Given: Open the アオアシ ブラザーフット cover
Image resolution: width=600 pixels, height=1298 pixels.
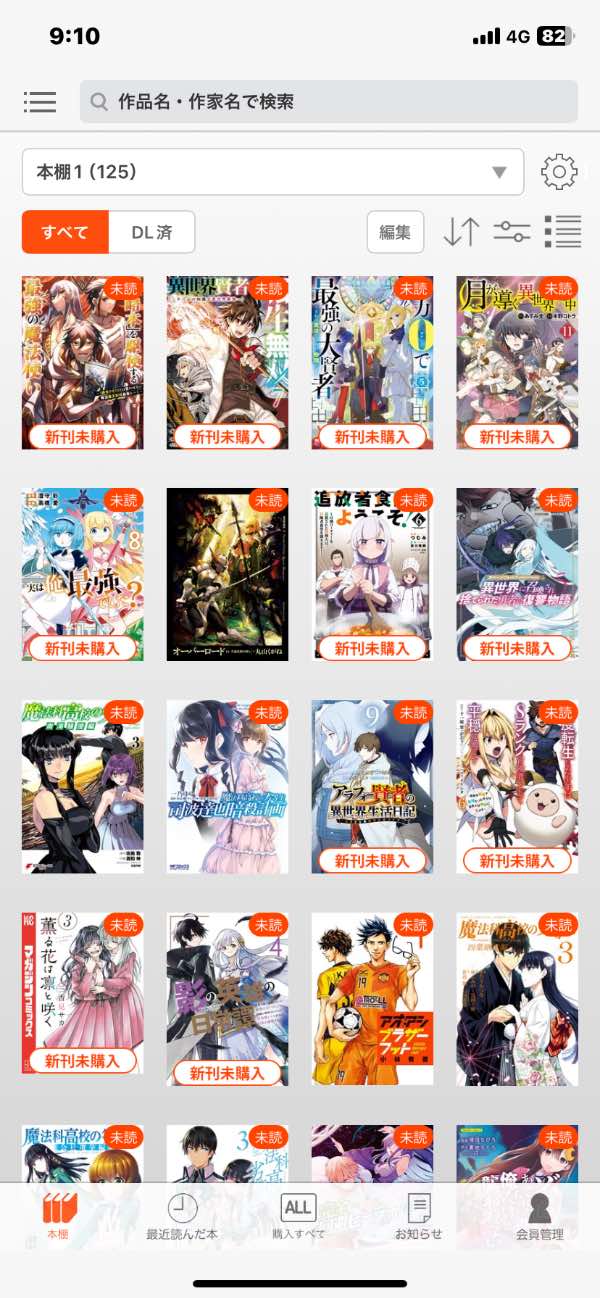Looking at the screenshot, I should click(372, 997).
